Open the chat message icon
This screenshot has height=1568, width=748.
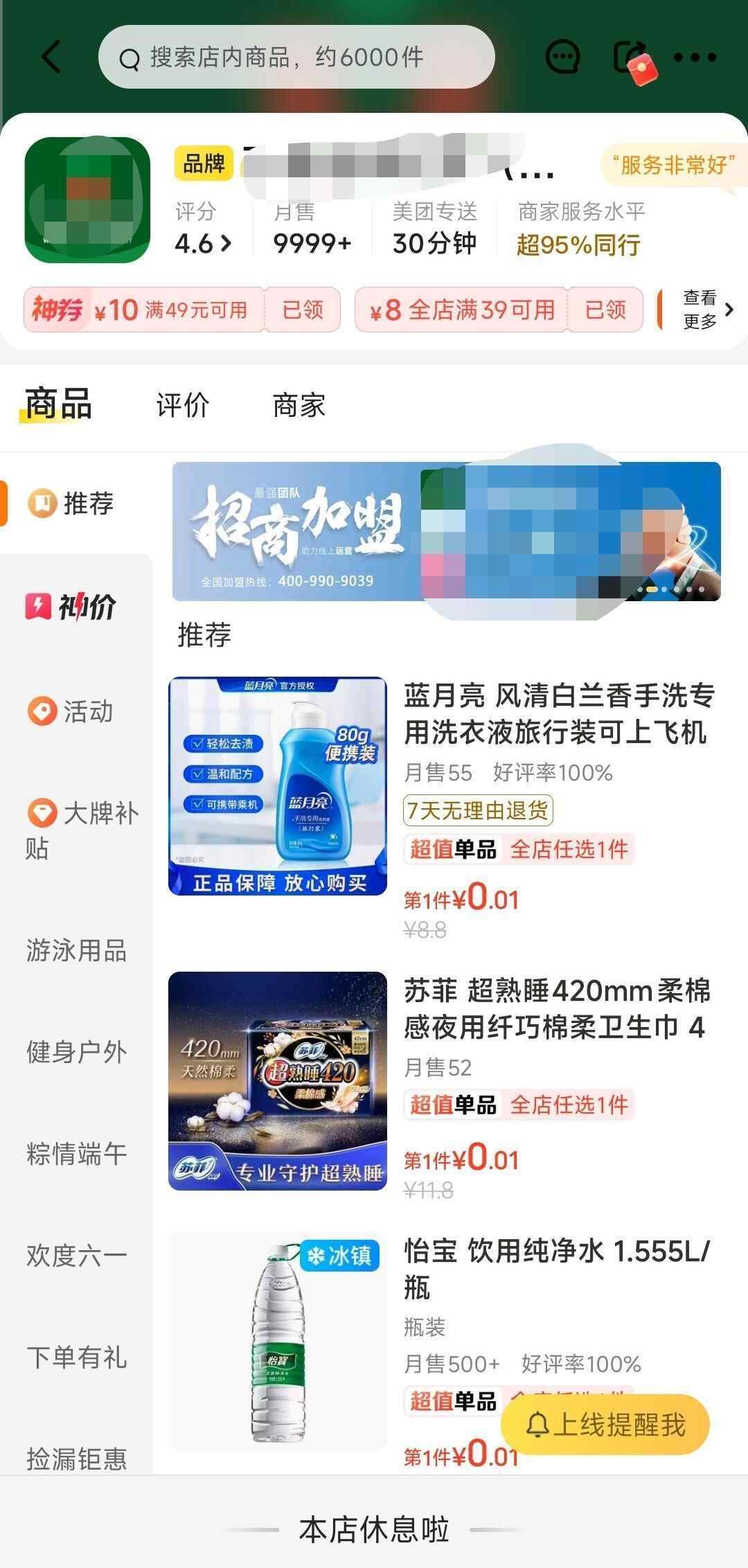point(562,57)
